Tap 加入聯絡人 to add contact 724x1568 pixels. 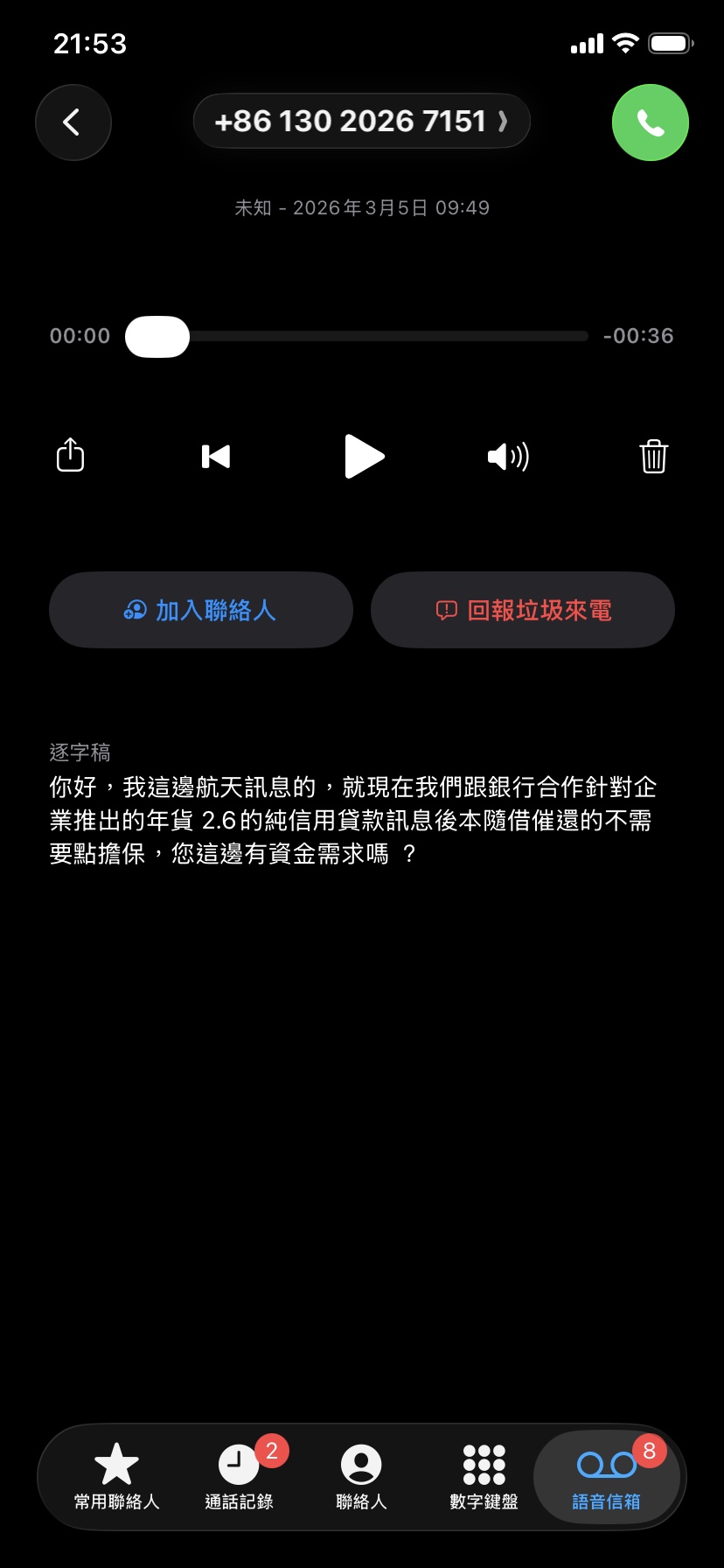(201, 610)
